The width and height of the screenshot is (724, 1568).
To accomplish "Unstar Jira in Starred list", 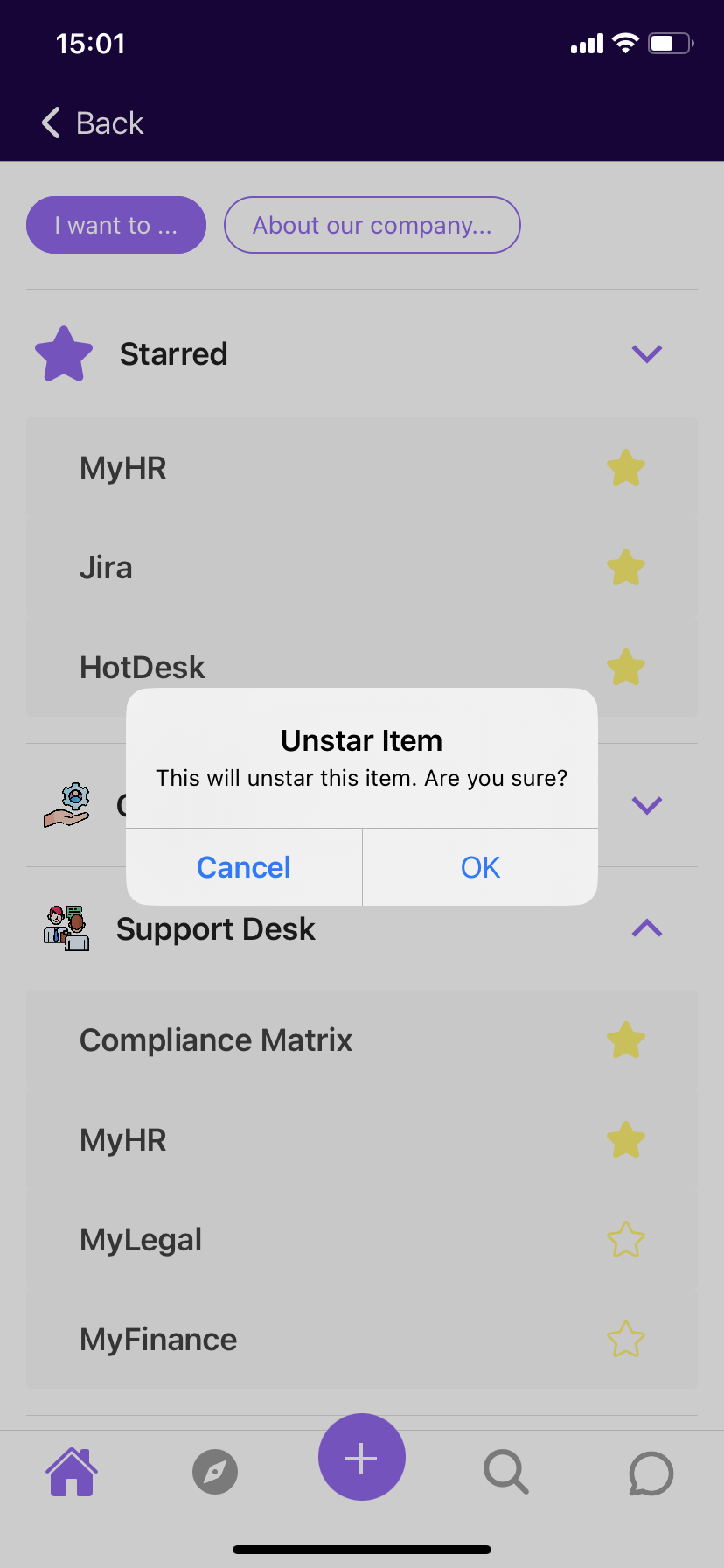I will coord(626,568).
